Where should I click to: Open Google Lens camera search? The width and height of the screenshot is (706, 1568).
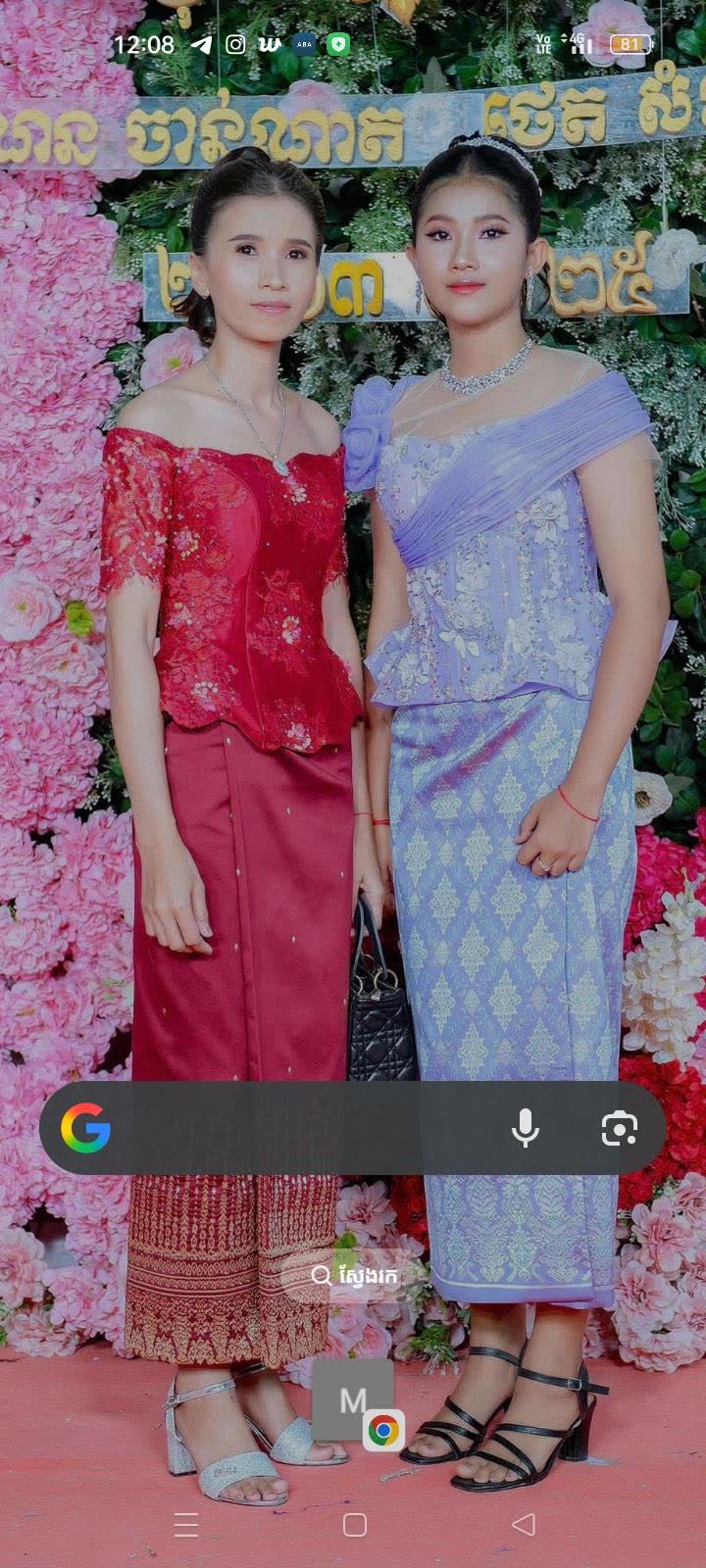point(619,1129)
